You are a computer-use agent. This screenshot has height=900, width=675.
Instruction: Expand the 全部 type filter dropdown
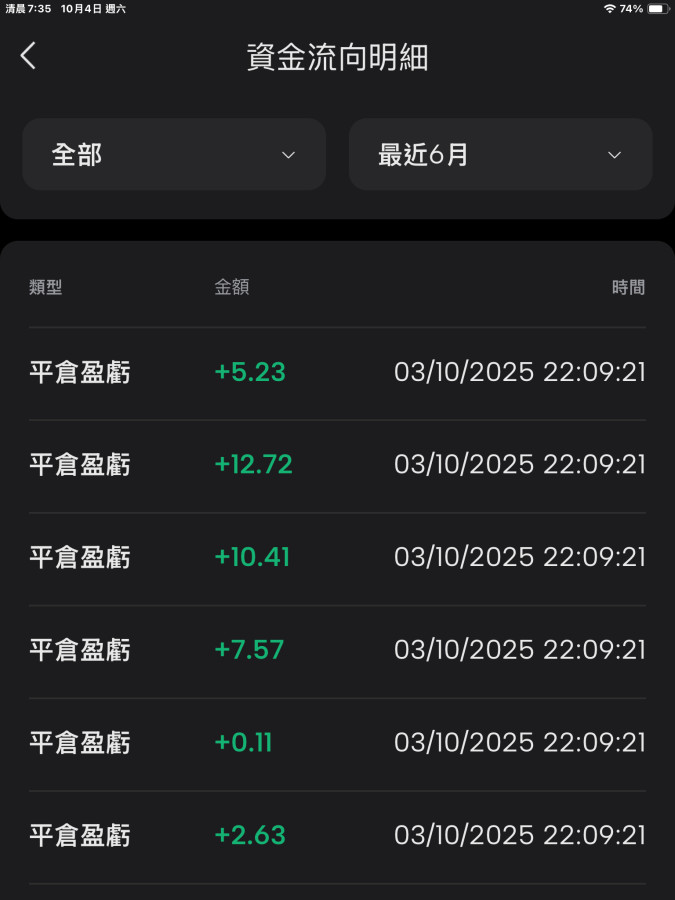(x=174, y=155)
